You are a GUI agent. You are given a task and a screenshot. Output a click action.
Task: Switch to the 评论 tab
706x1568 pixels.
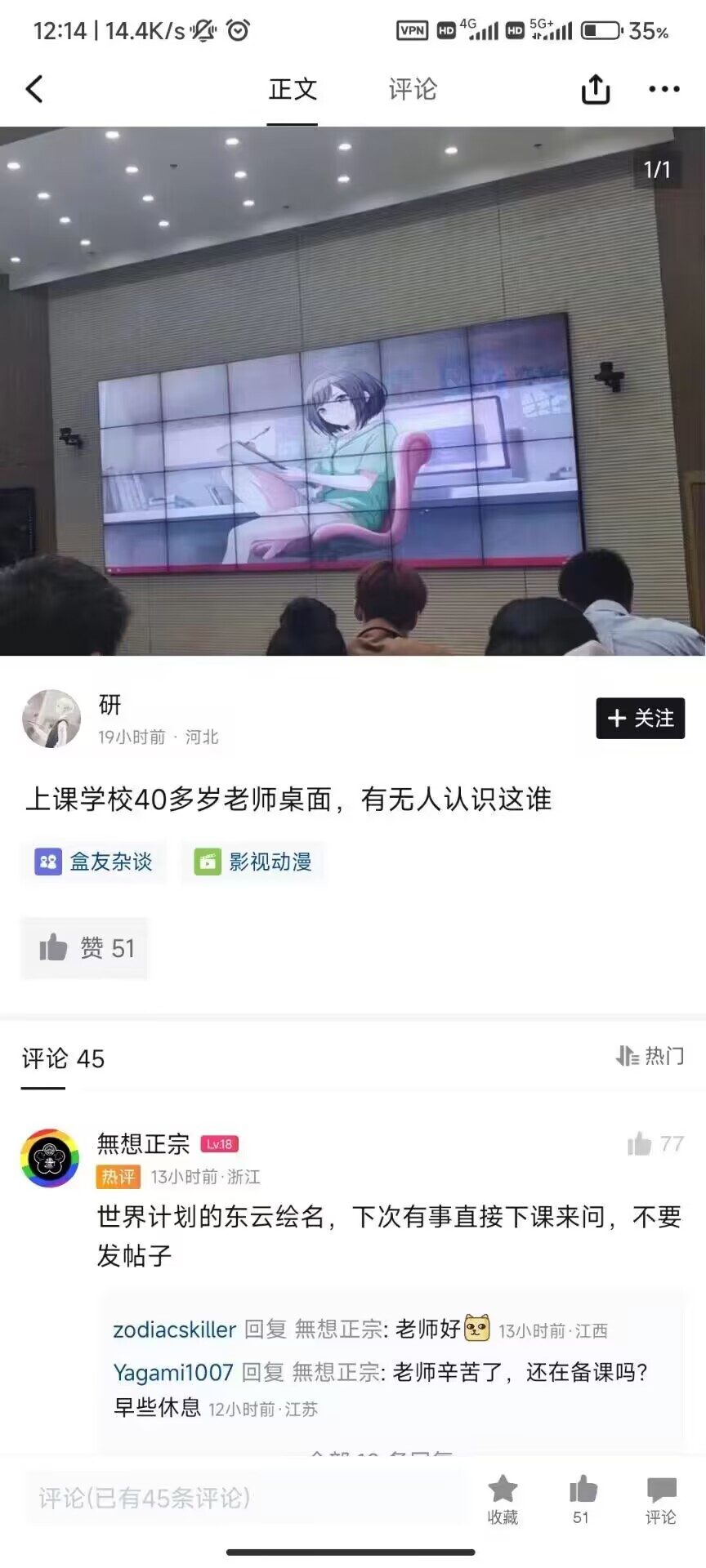pyautogui.click(x=413, y=89)
